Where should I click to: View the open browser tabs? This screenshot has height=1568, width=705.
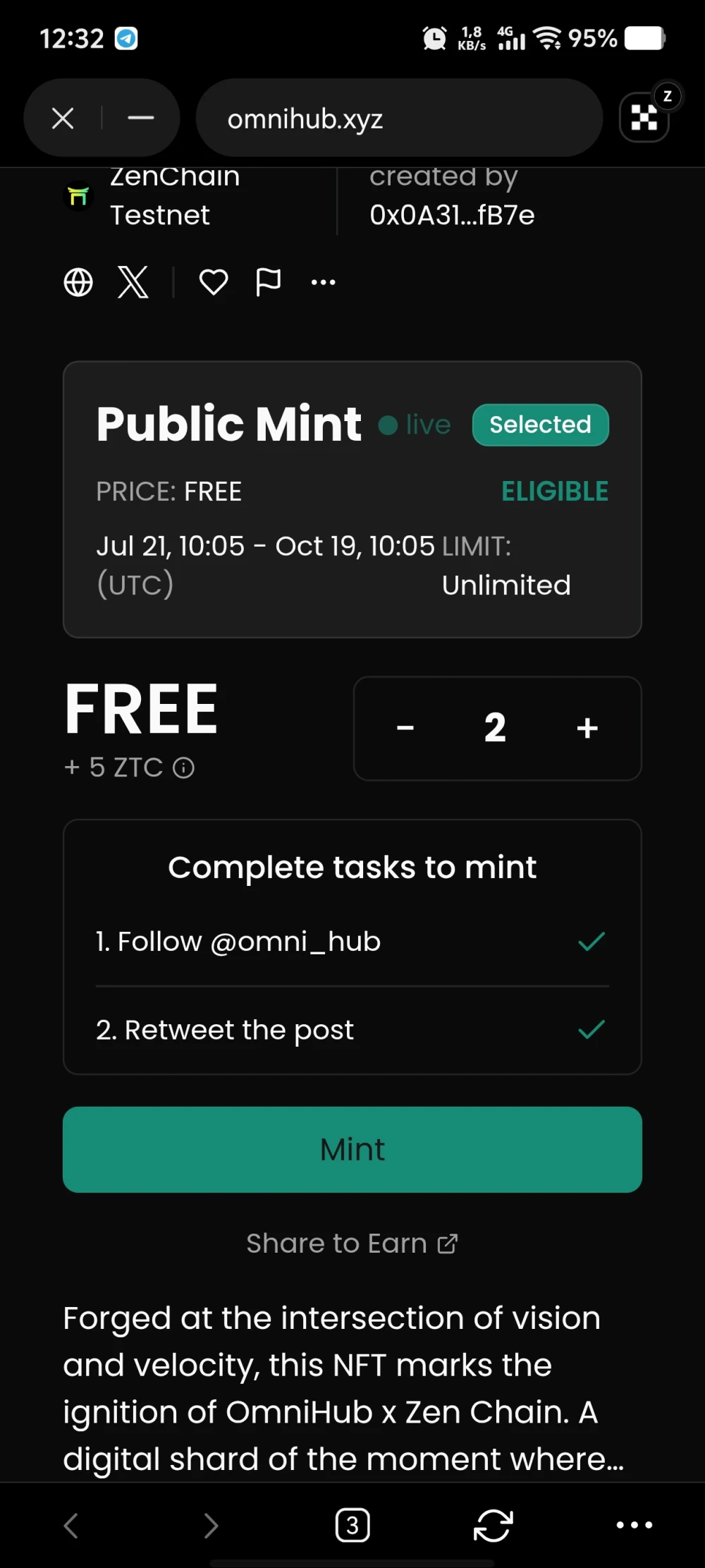[352, 1525]
